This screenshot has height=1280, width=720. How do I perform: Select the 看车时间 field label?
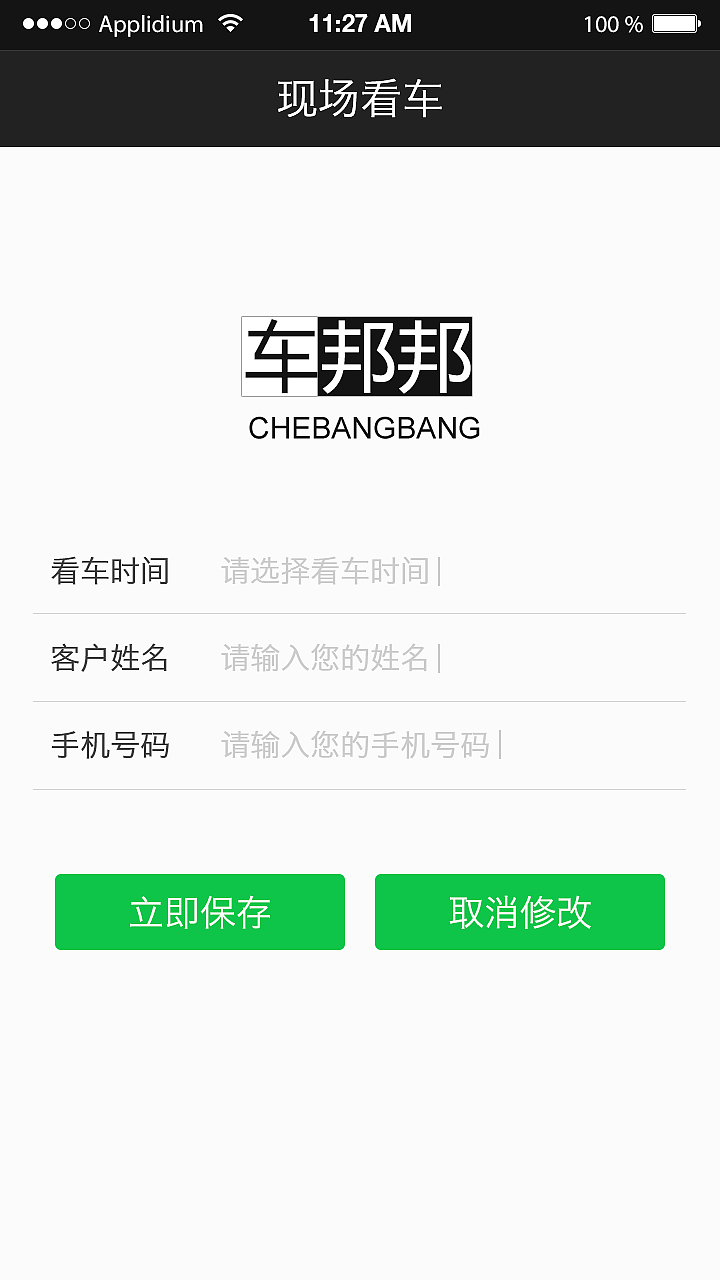coord(110,570)
